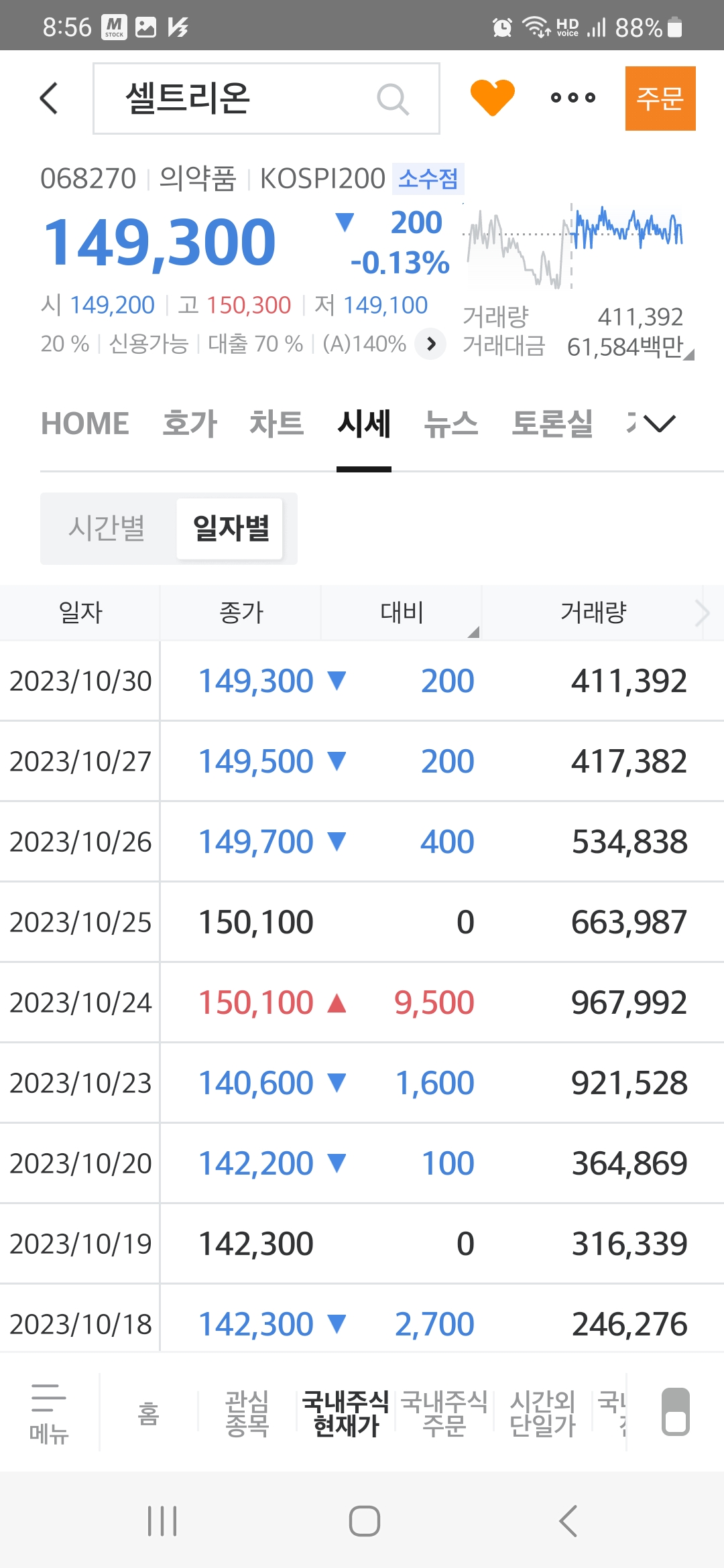Tap the heart to unfavorite 셀트리온

click(493, 97)
